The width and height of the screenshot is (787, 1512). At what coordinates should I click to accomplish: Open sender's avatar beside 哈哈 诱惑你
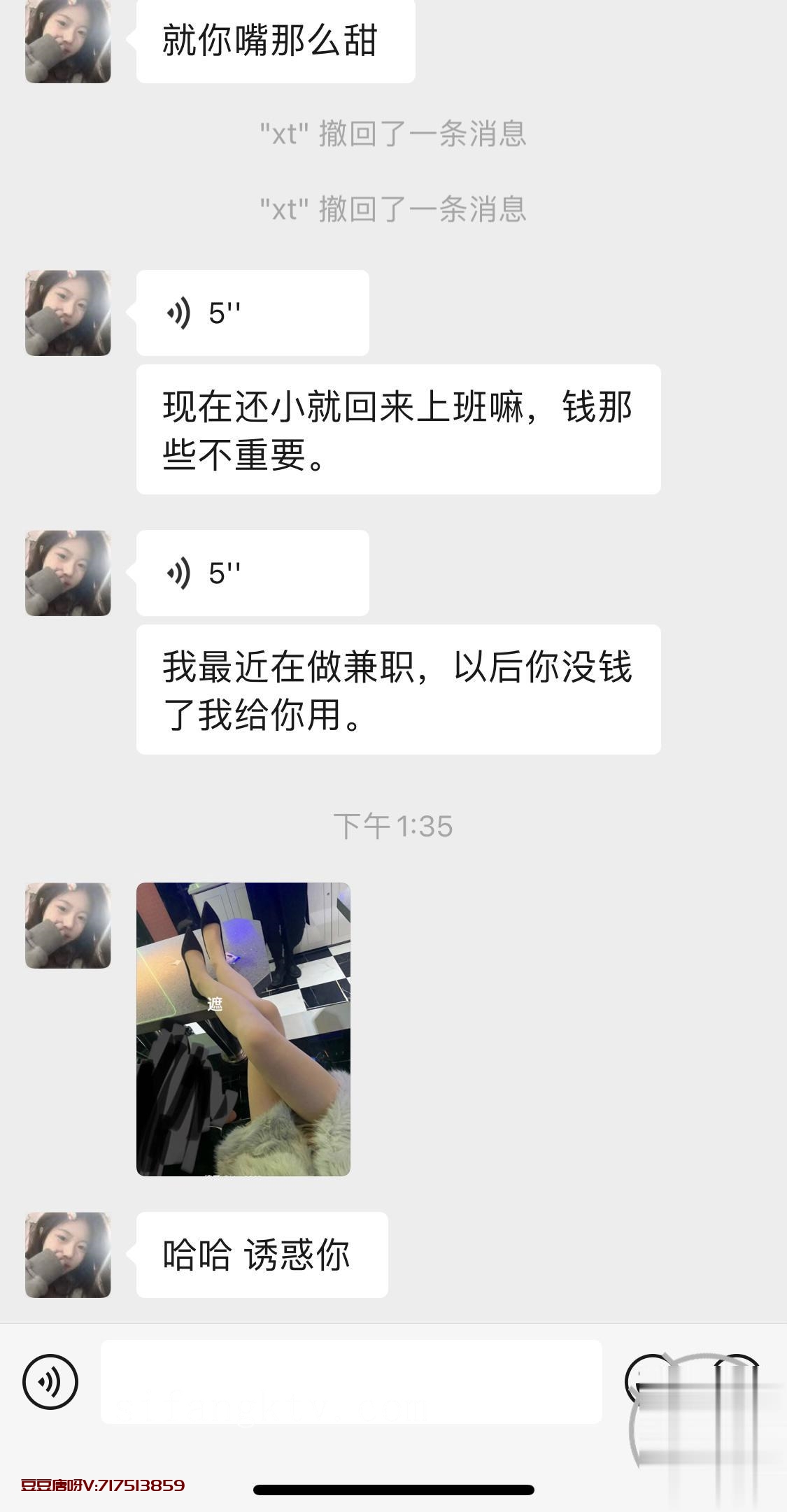(68, 1255)
